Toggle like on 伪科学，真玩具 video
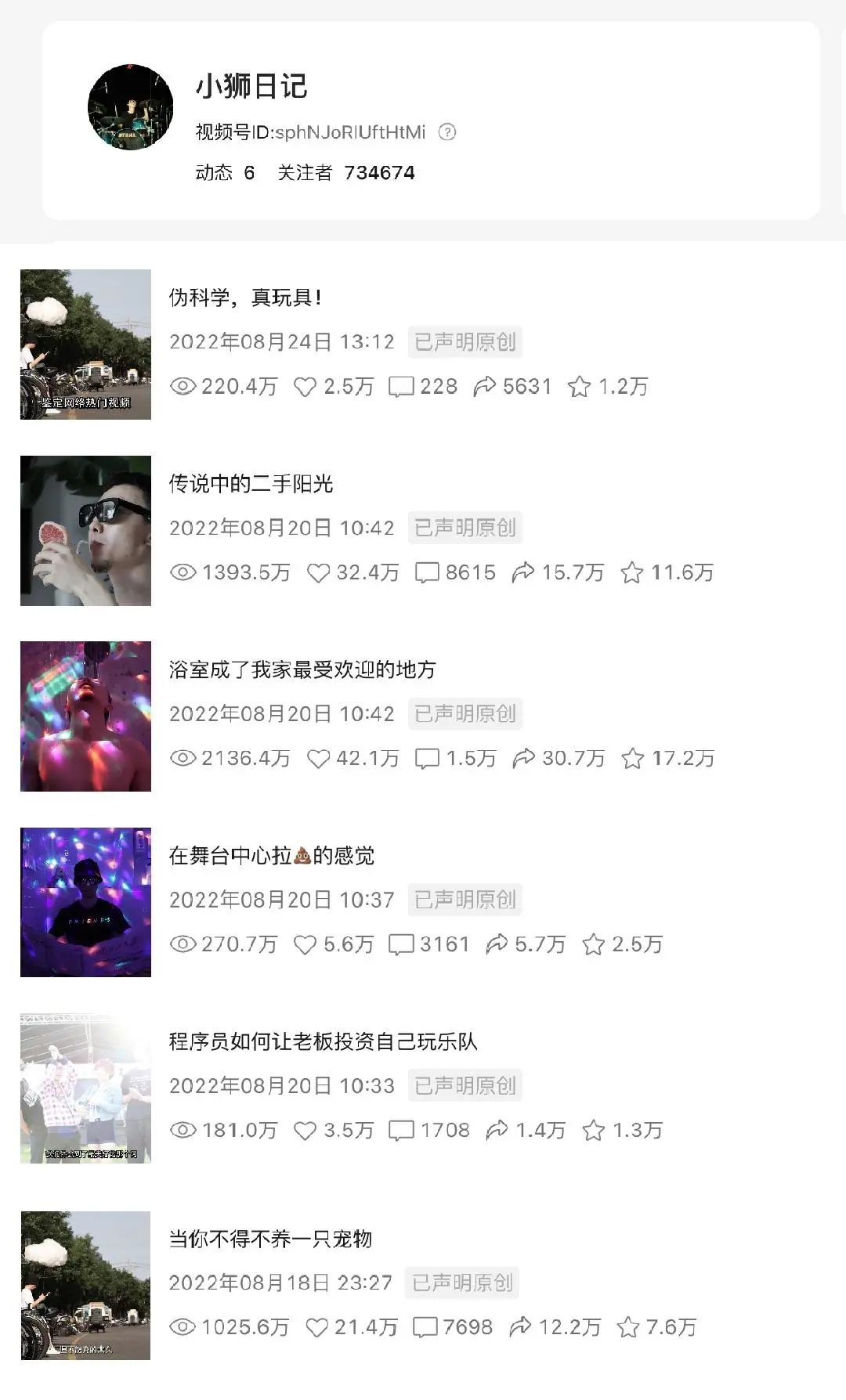The height and width of the screenshot is (1400, 846). (303, 386)
